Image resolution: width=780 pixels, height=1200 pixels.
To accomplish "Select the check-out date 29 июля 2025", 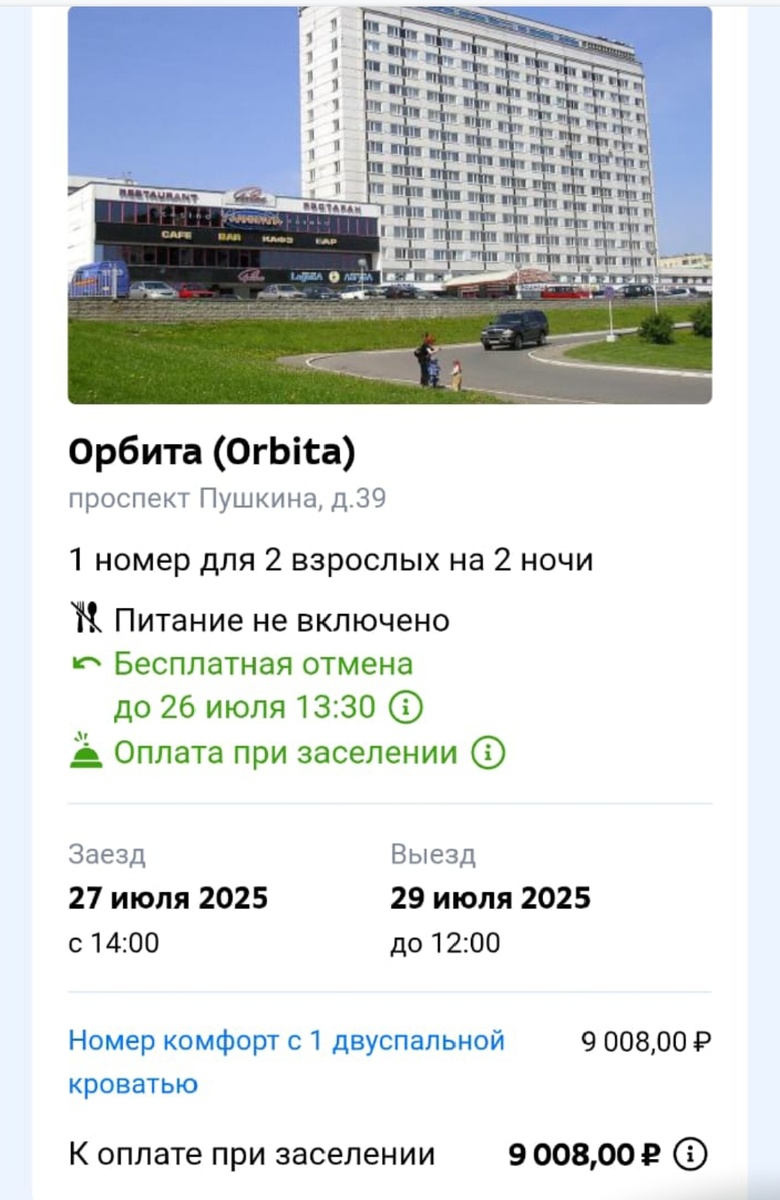I will click(x=490, y=897).
